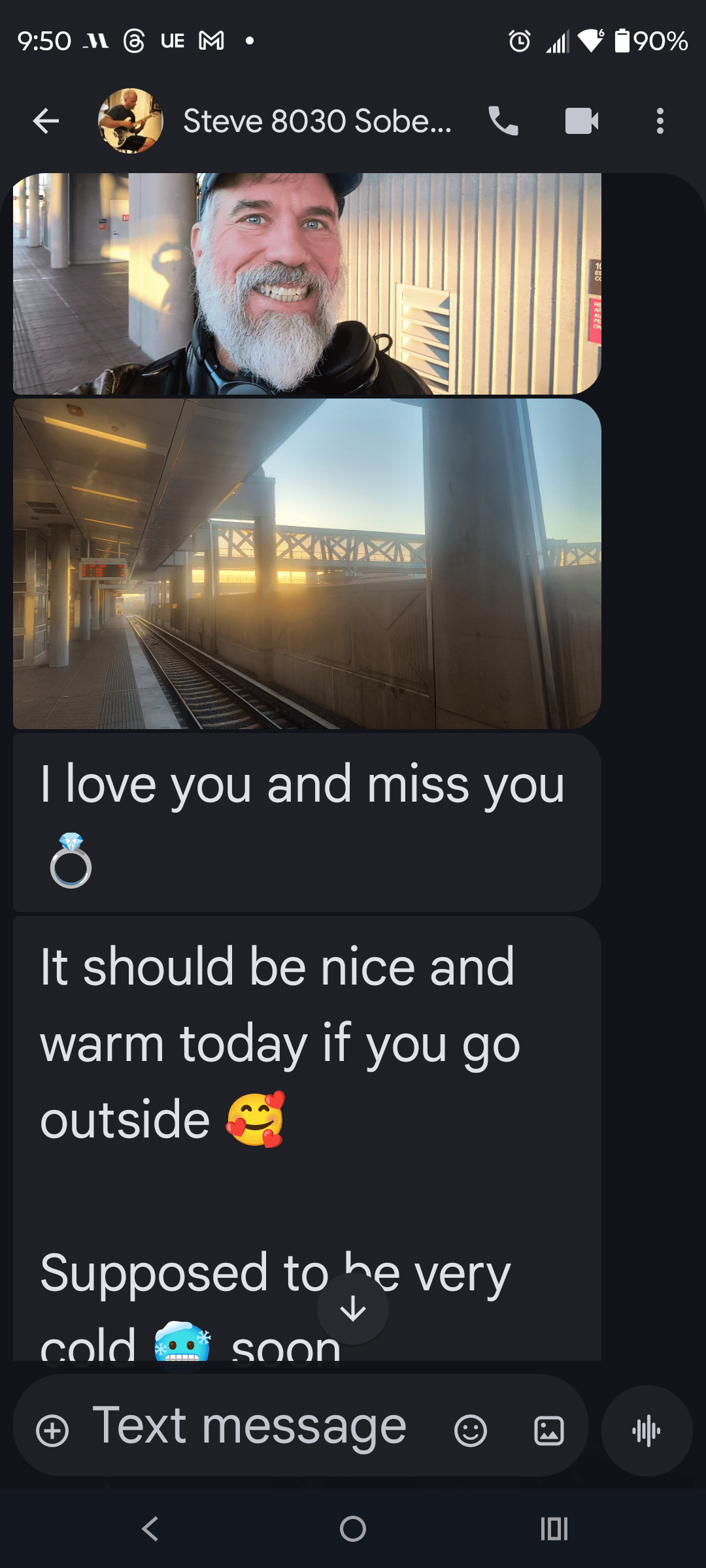
Task: Tap the system home button
Action: (353, 1529)
